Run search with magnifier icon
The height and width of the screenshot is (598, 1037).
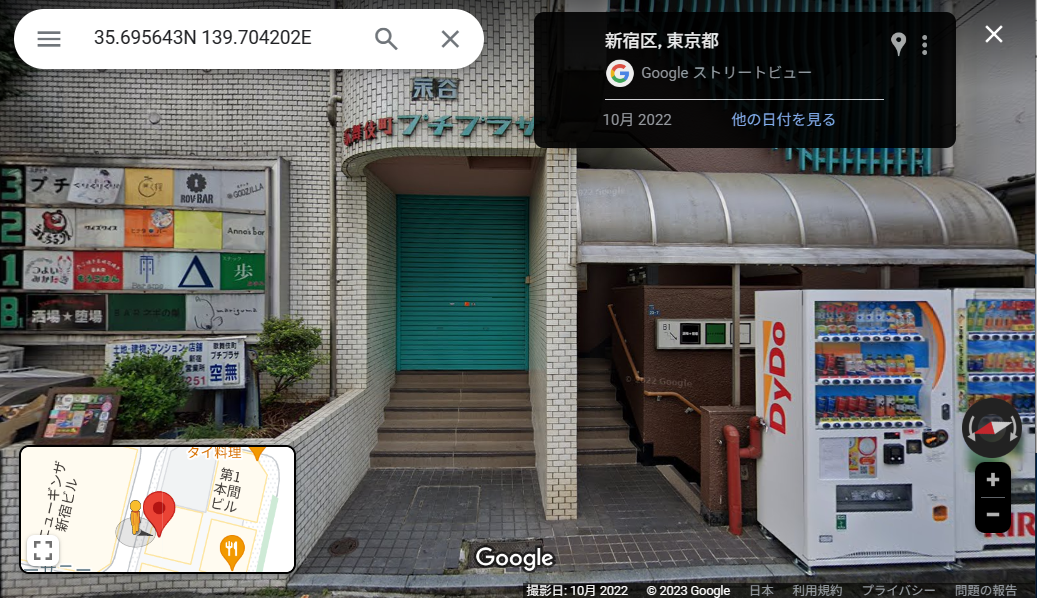(386, 39)
